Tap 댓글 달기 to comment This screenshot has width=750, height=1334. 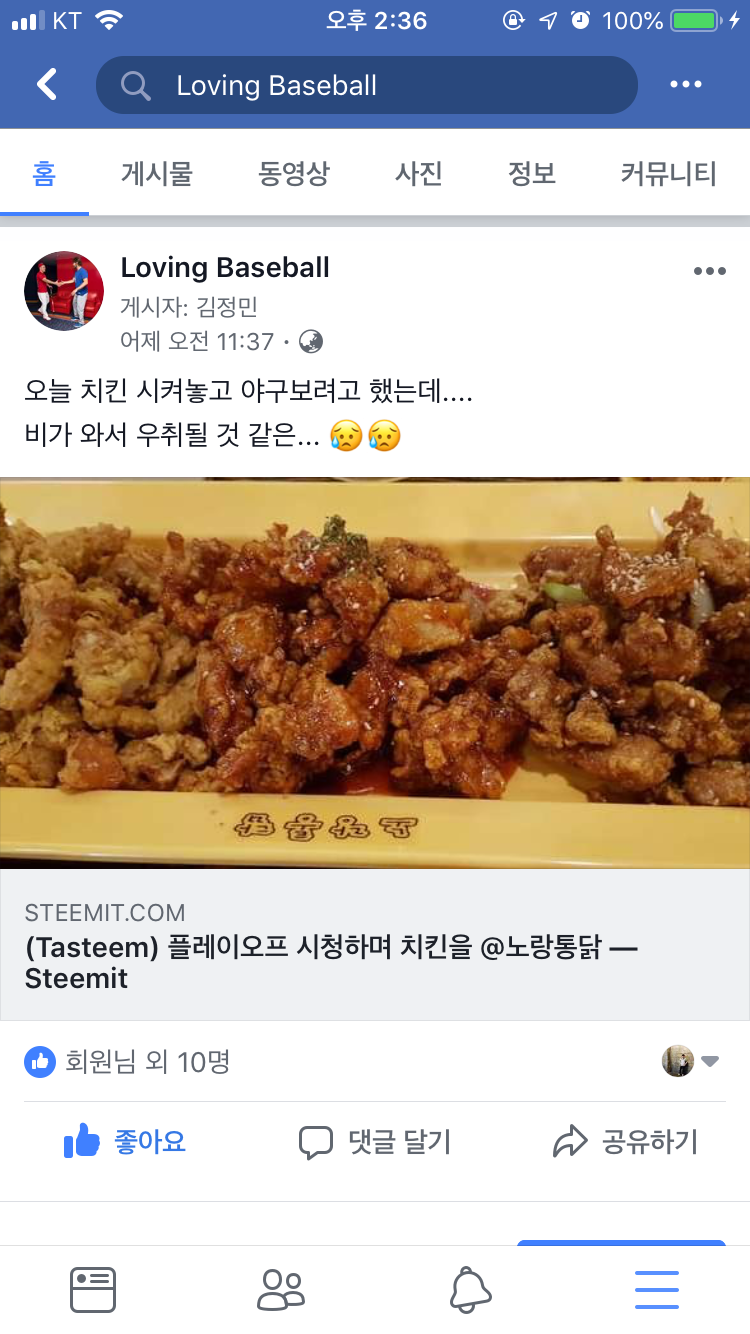[375, 1141]
